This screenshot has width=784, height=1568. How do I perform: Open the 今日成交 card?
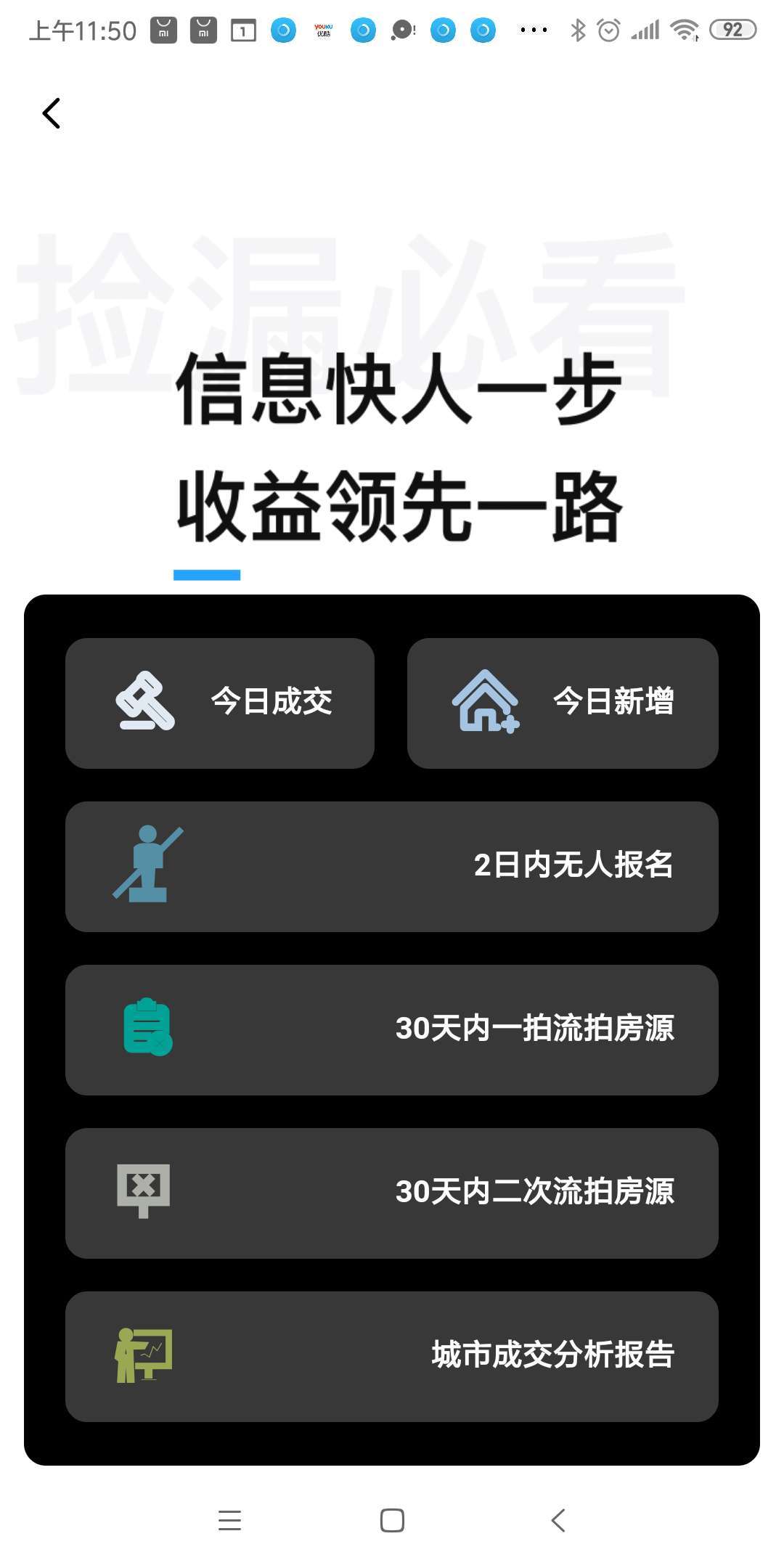pos(219,701)
